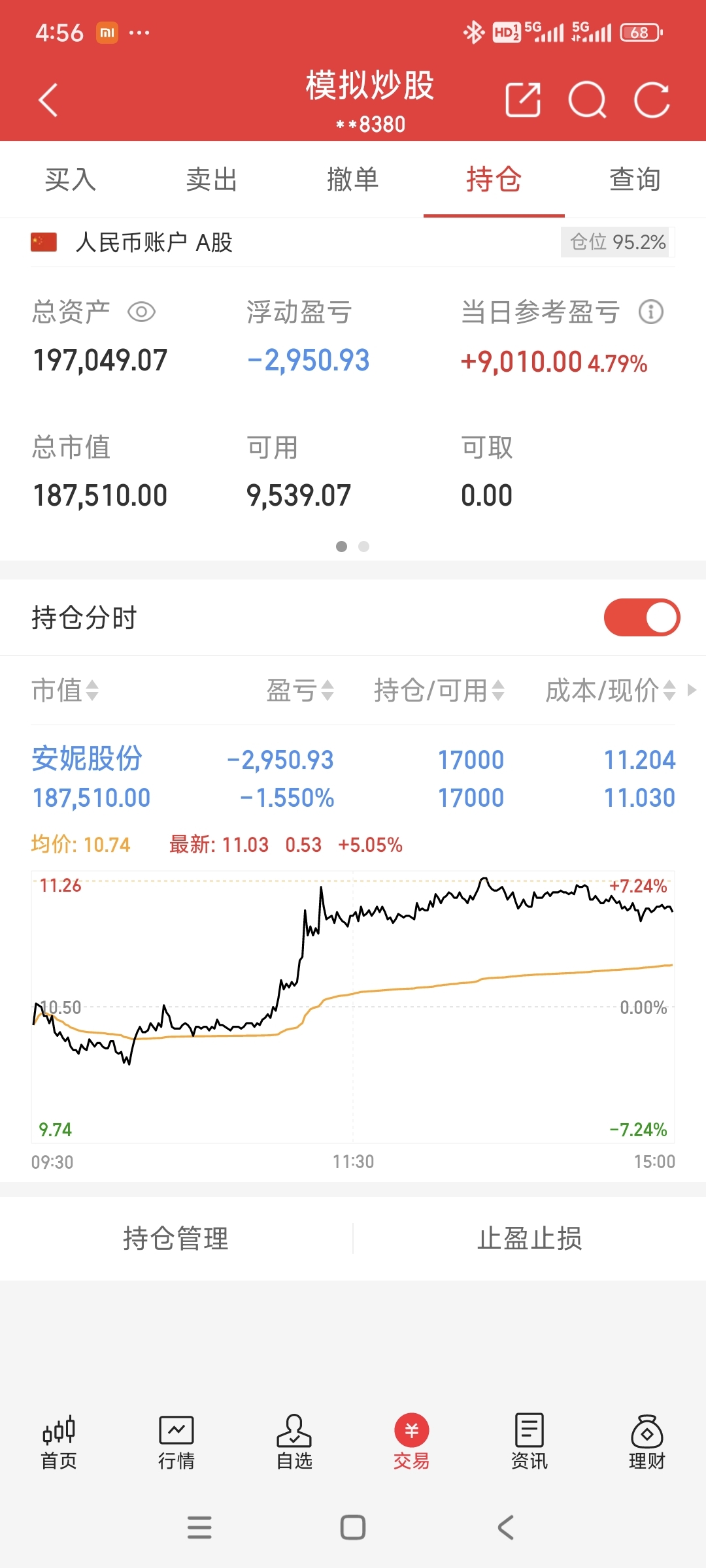
Task: Open 止盈止损 settings
Action: 529,1238
